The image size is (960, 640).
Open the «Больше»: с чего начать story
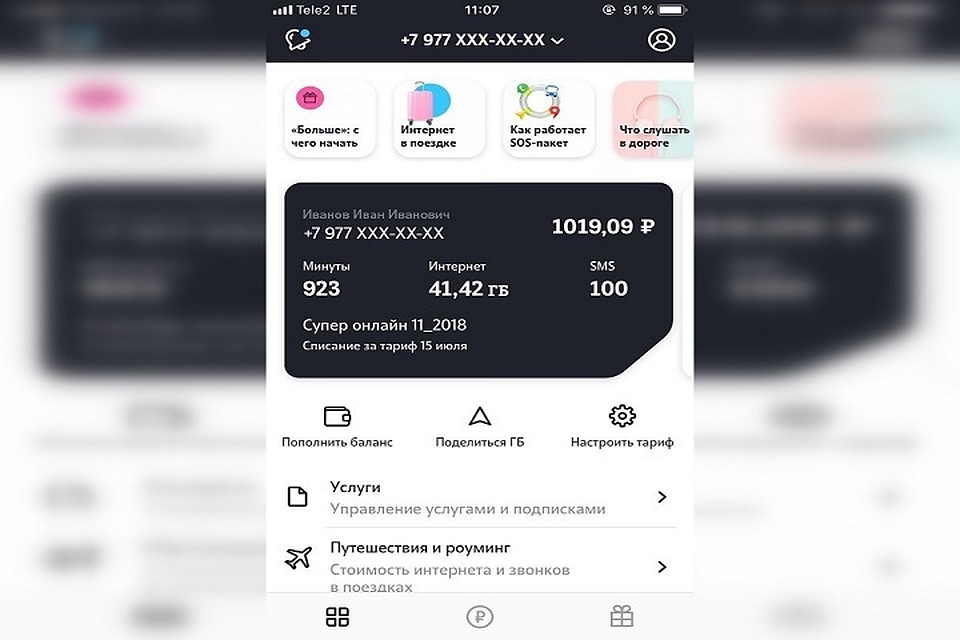point(330,119)
